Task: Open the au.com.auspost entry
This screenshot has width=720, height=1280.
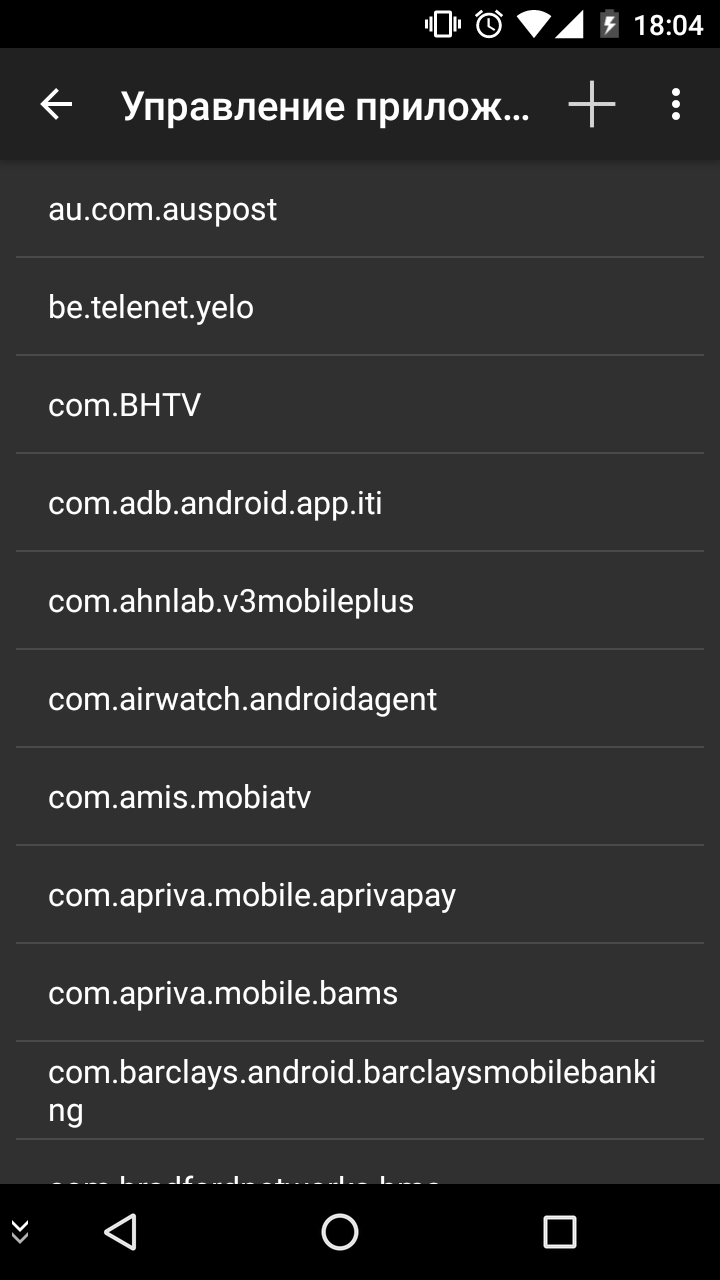Action: click(x=360, y=209)
